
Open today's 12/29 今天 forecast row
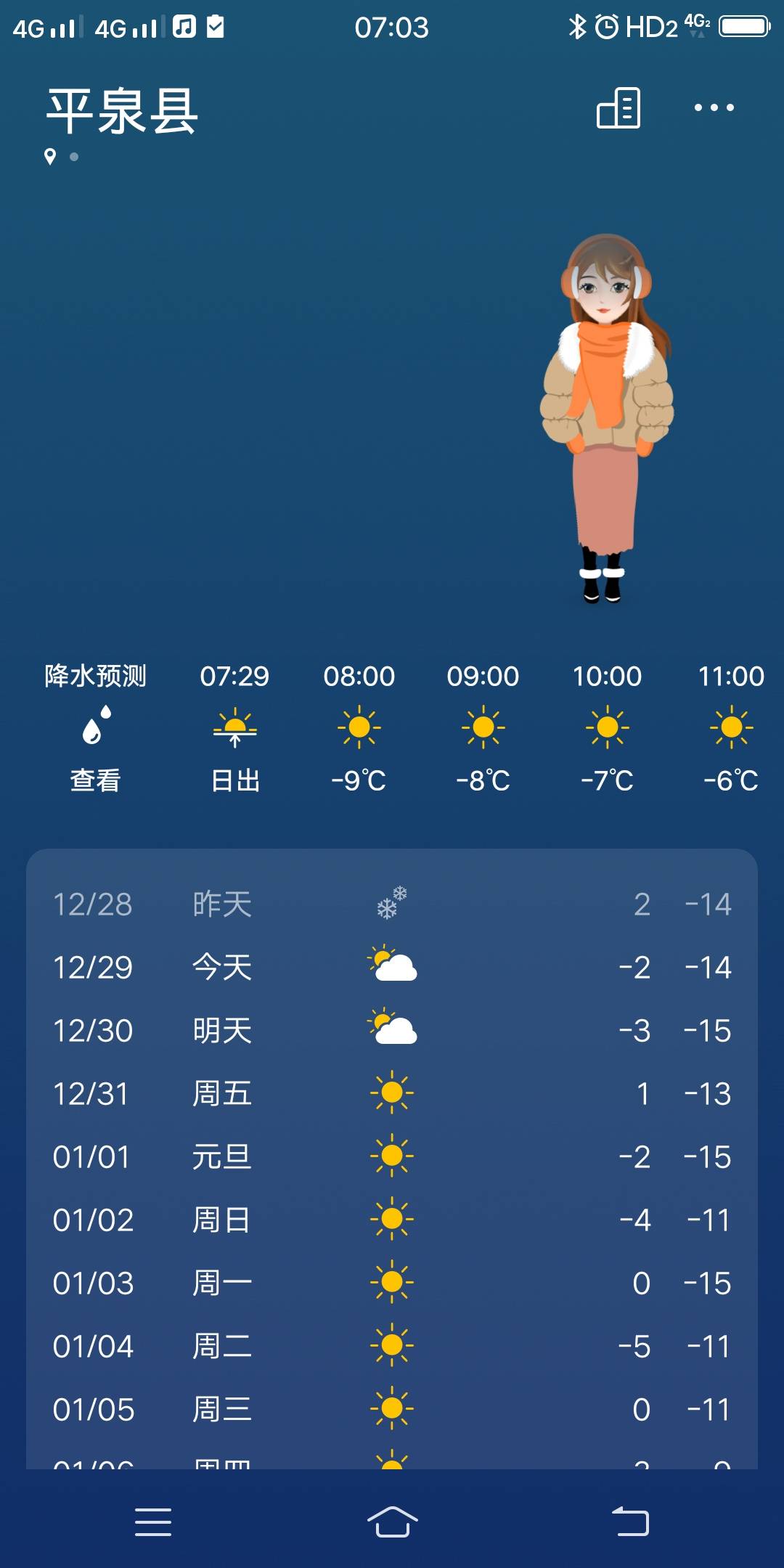[392, 967]
